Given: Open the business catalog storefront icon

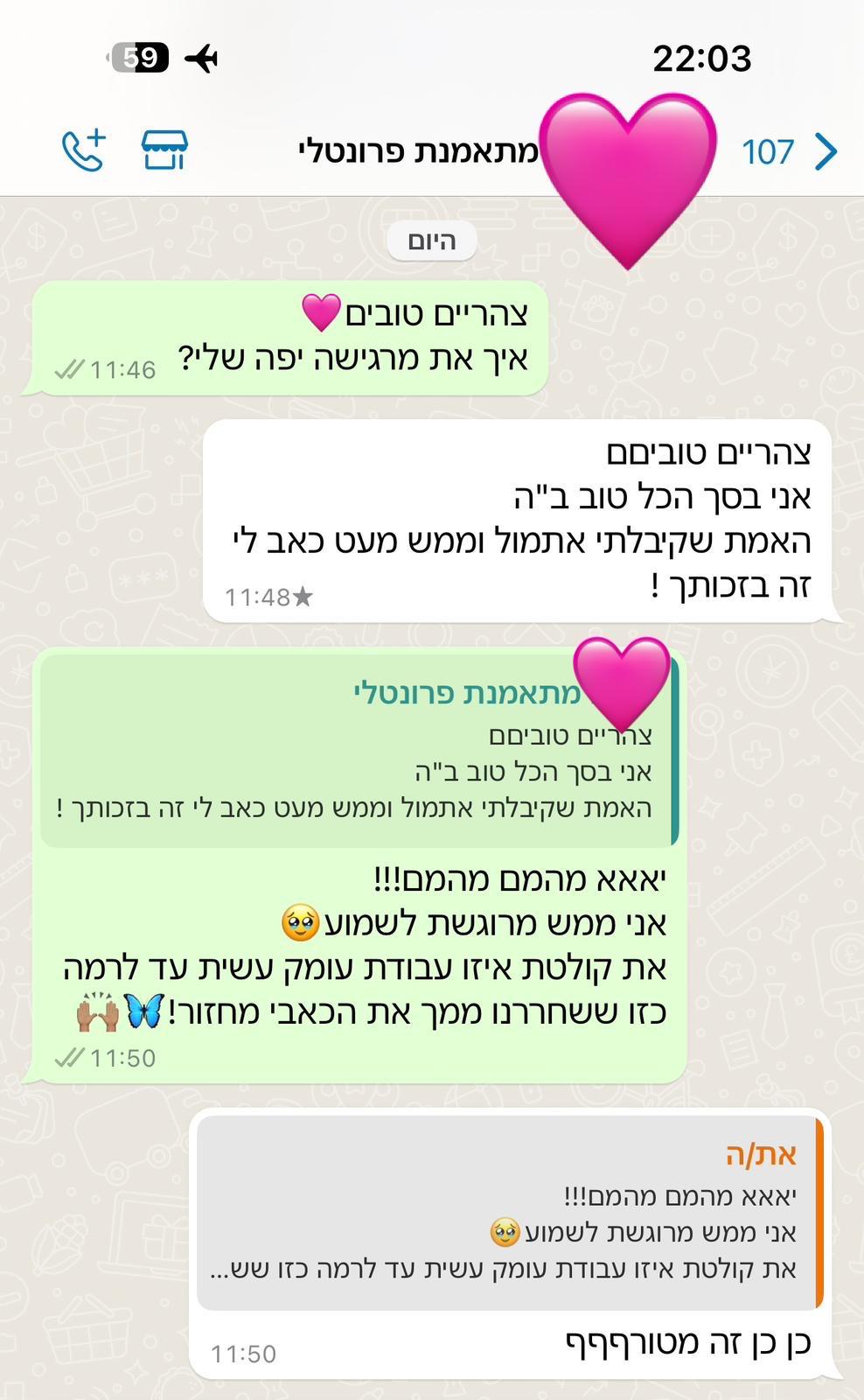Looking at the screenshot, I should tap(164, 150).
